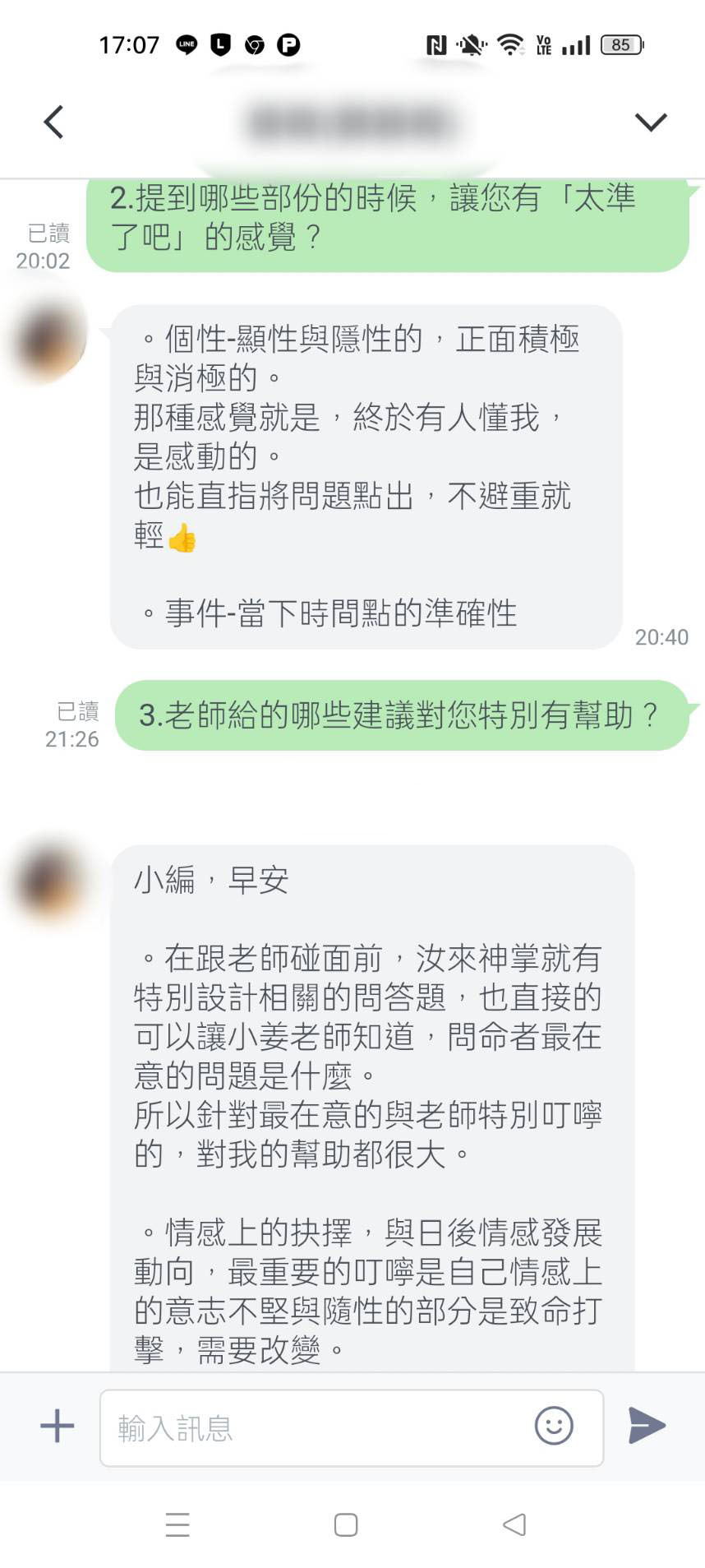Expand the chat options dropdown chevron
Viewport: 705px width, 1568px height.
point(650,123)
